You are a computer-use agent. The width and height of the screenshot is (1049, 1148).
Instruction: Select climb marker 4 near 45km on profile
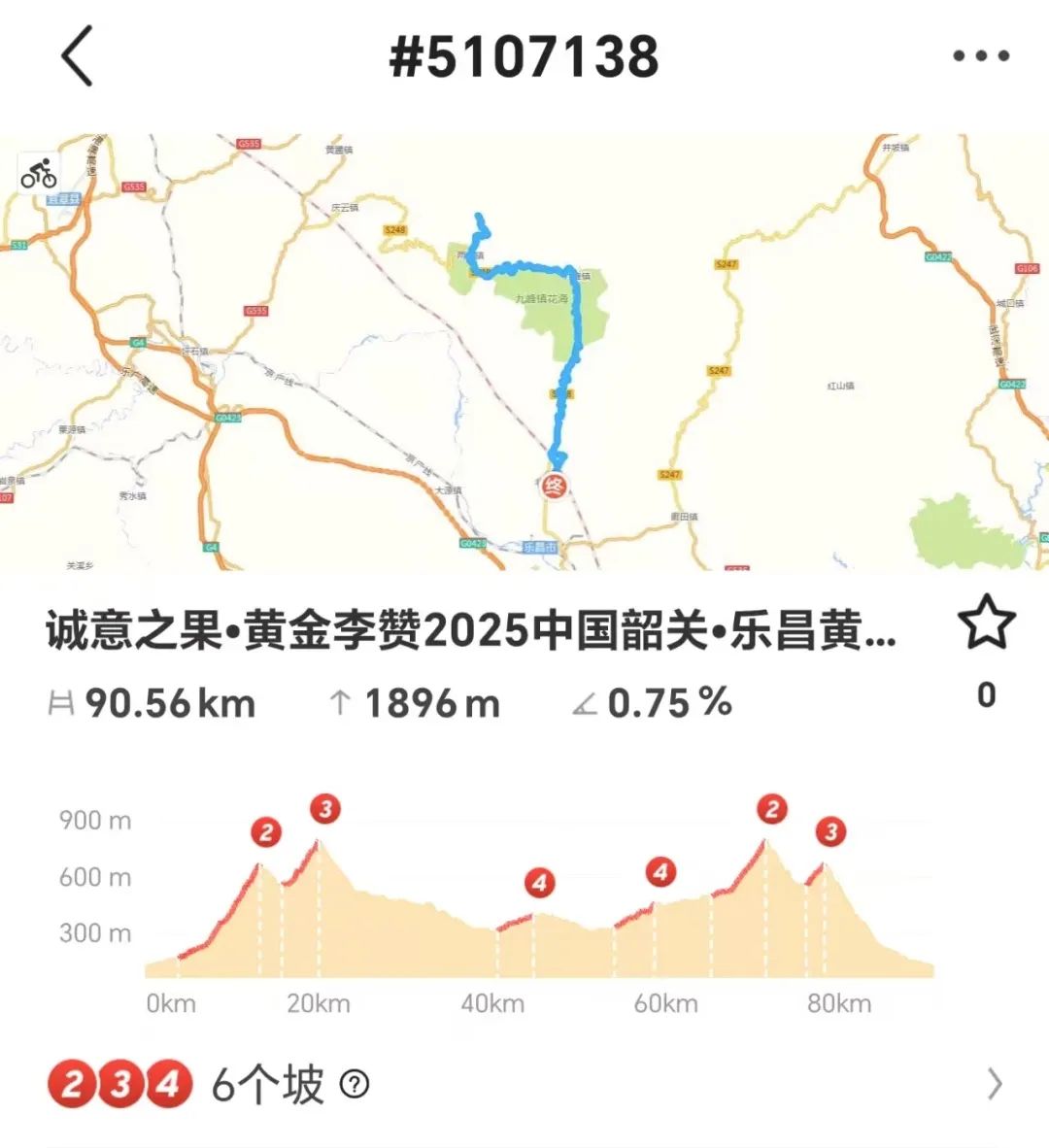point(538,884)
